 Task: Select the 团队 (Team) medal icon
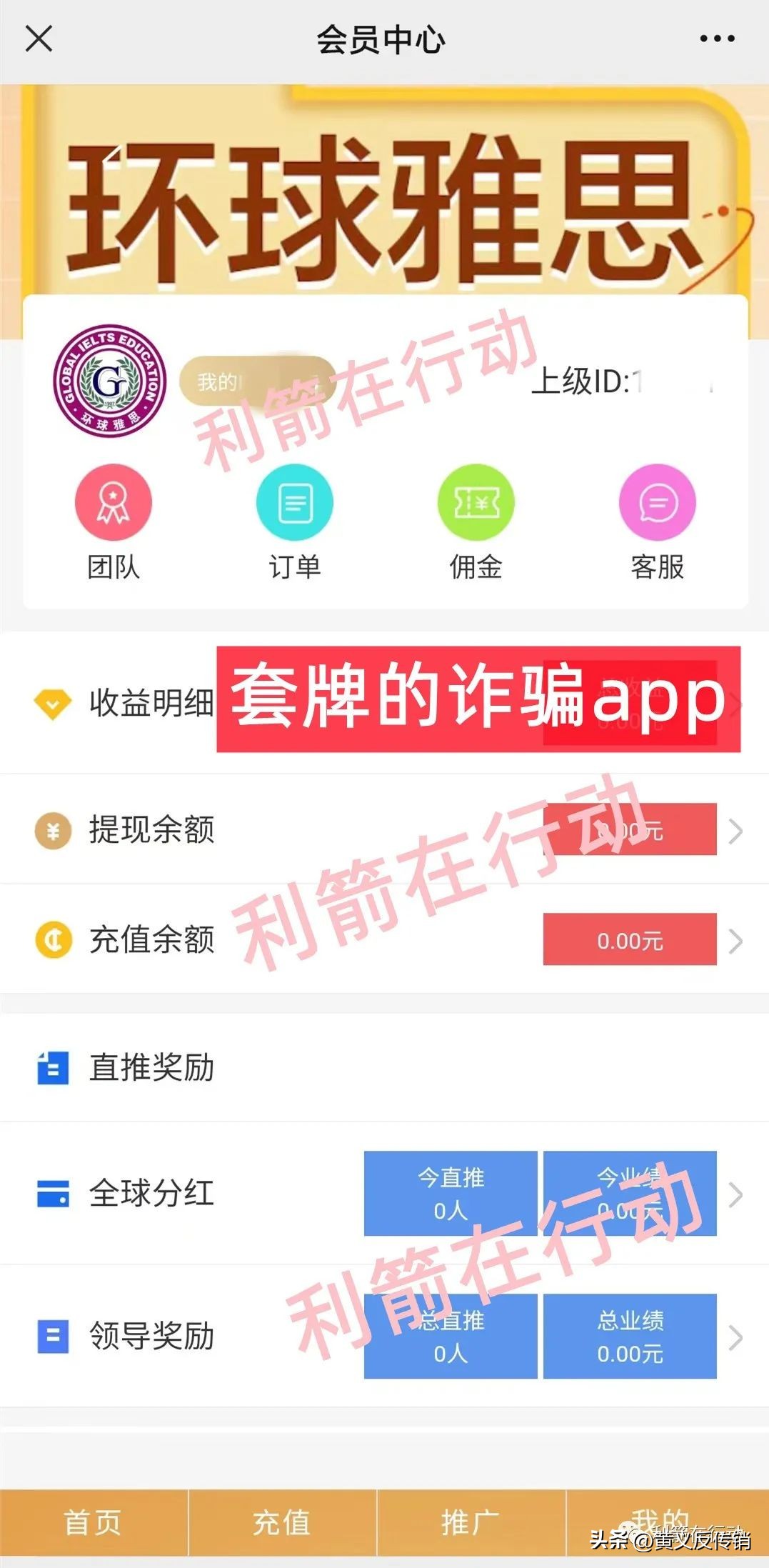click(x=114, y=502)
